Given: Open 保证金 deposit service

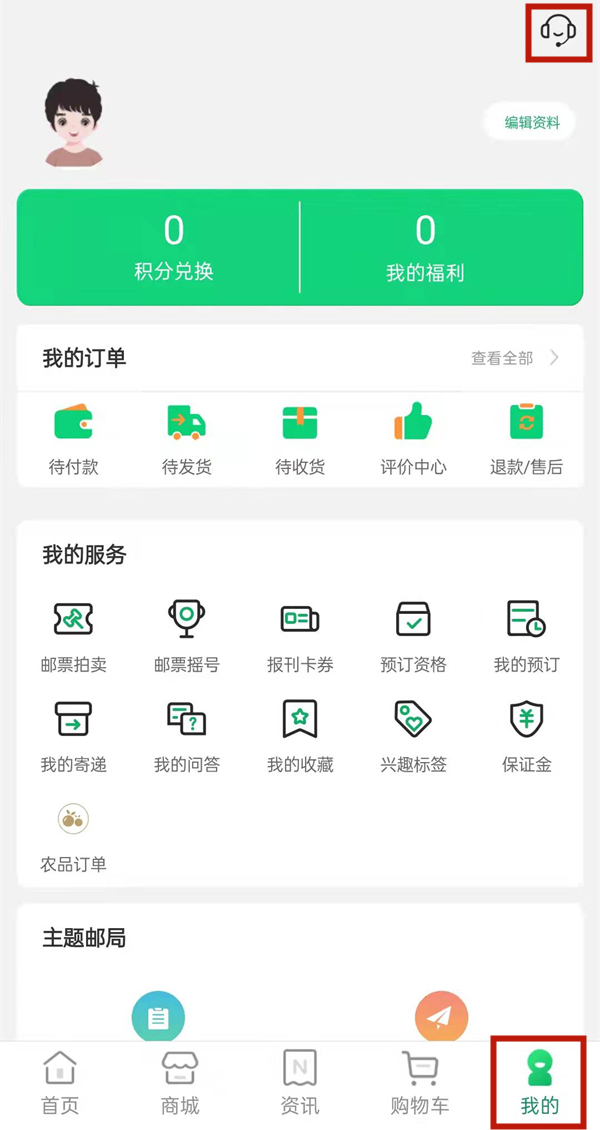Looking at the screenshot, I should point(526,736).
